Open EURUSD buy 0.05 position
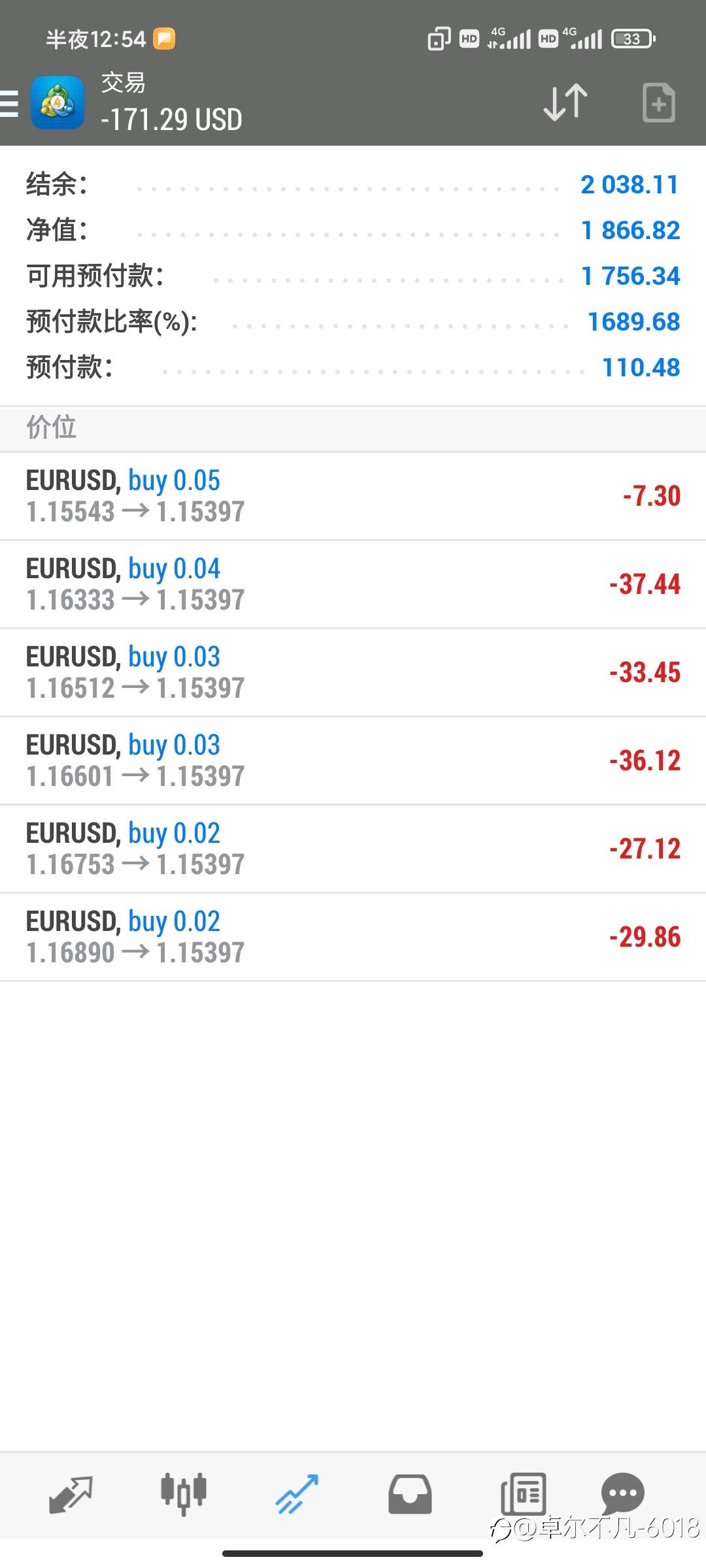The image size is (706, 1568). [353, 497]
